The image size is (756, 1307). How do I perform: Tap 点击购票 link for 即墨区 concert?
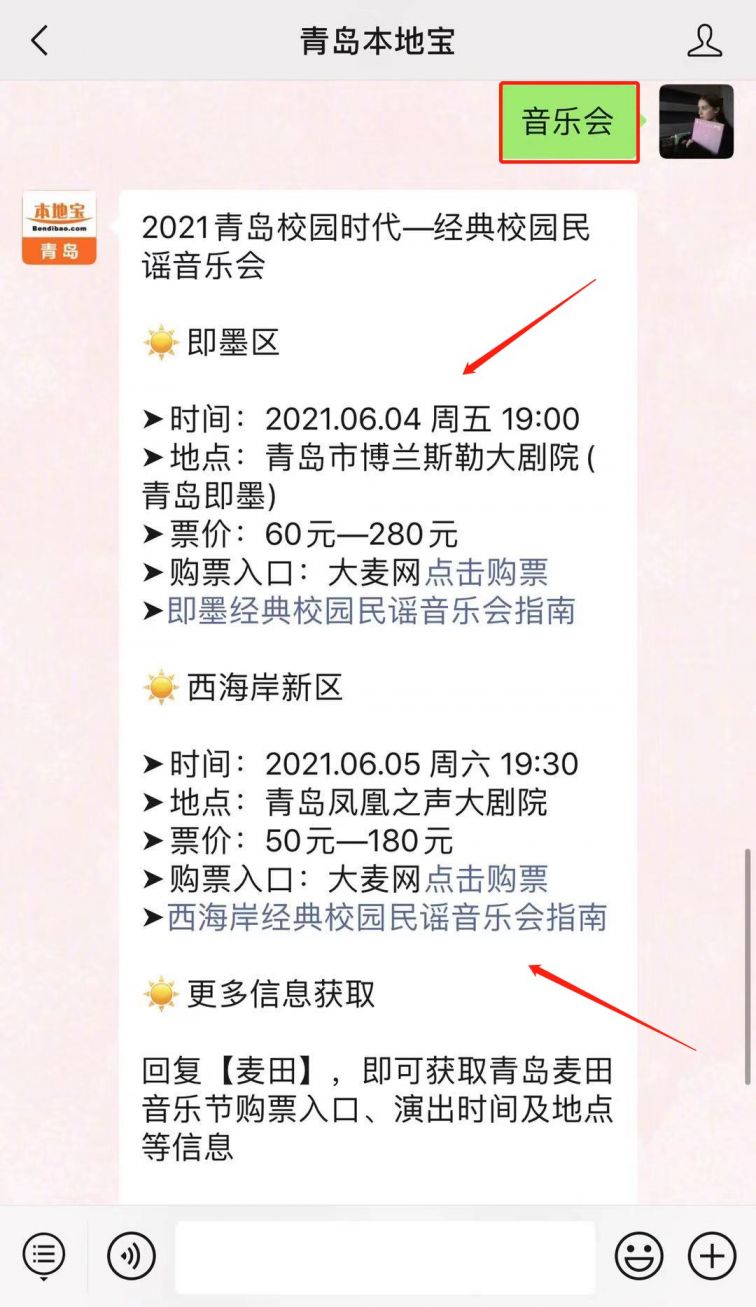coord(486,572)
